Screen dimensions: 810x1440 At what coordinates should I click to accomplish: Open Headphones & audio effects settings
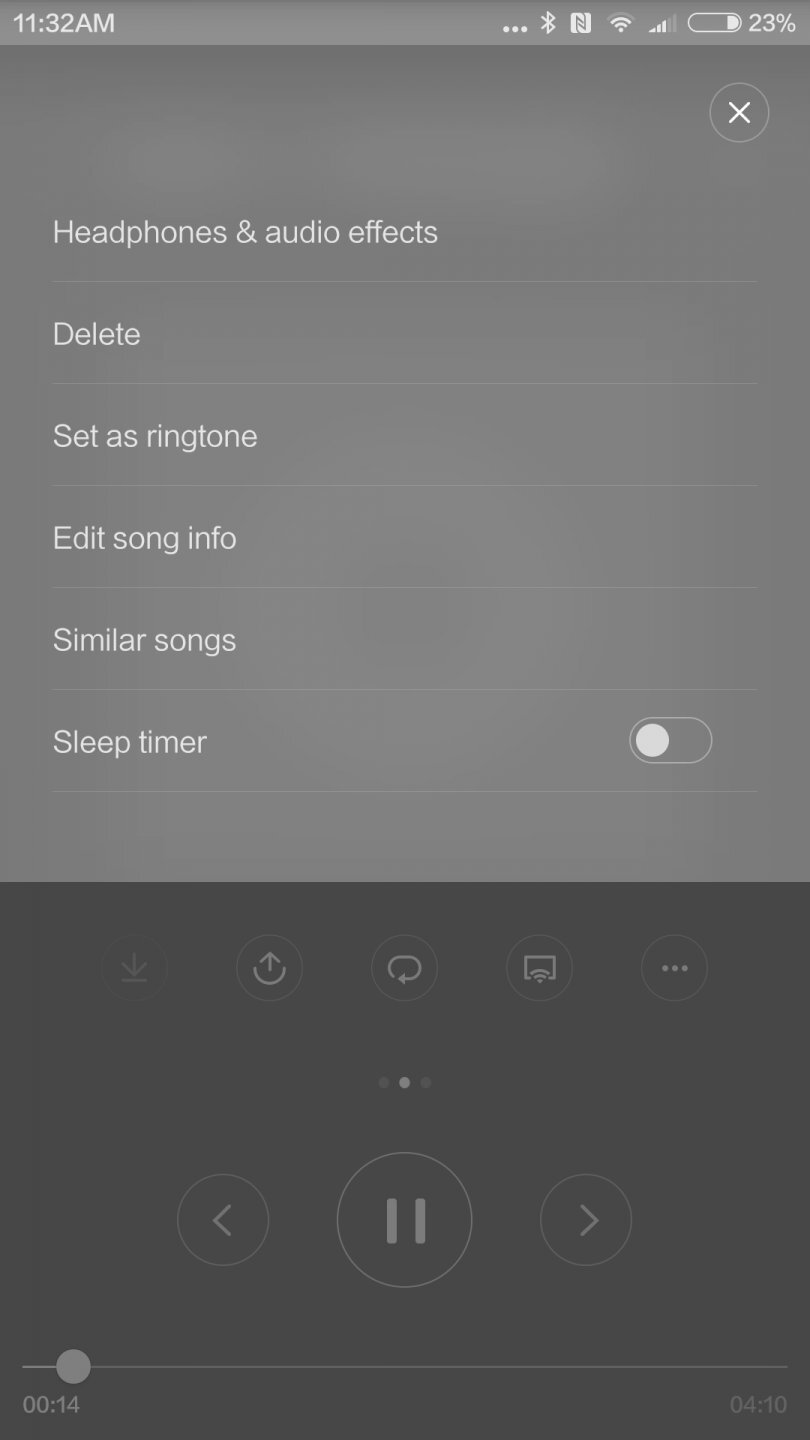coord(245,232)
